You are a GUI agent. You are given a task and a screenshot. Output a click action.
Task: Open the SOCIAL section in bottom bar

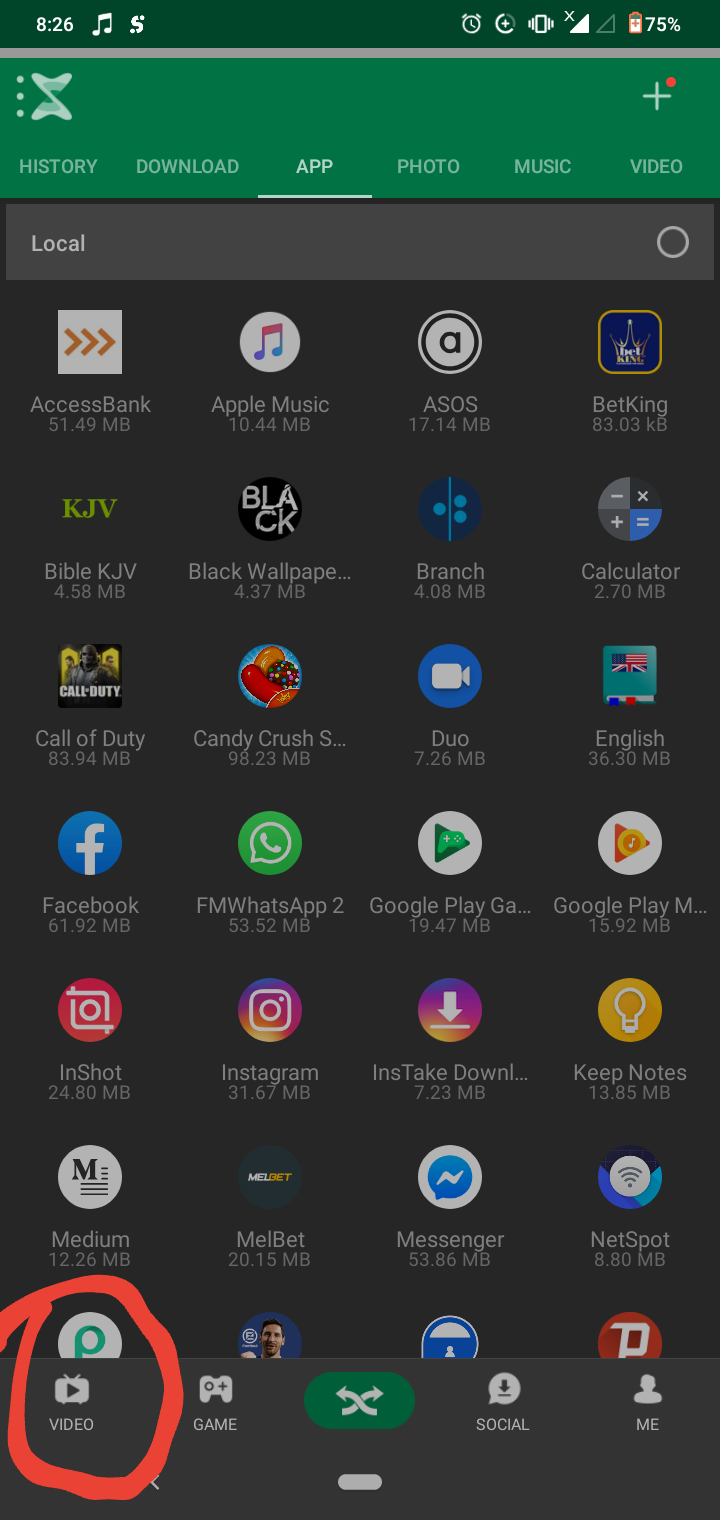[x=503, y=1400]
